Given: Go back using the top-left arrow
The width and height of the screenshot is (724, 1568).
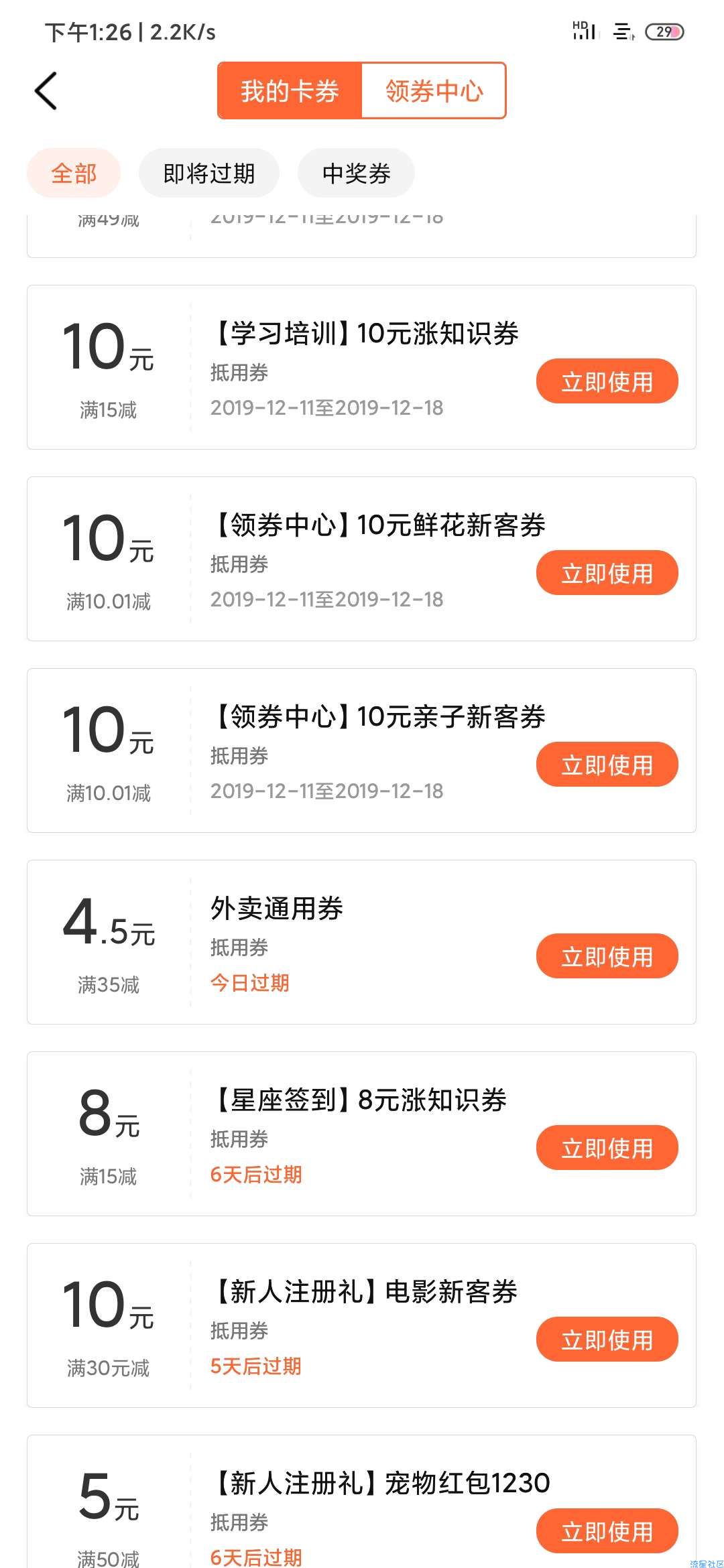Looking at the screenshot, I should coord(46,91).
